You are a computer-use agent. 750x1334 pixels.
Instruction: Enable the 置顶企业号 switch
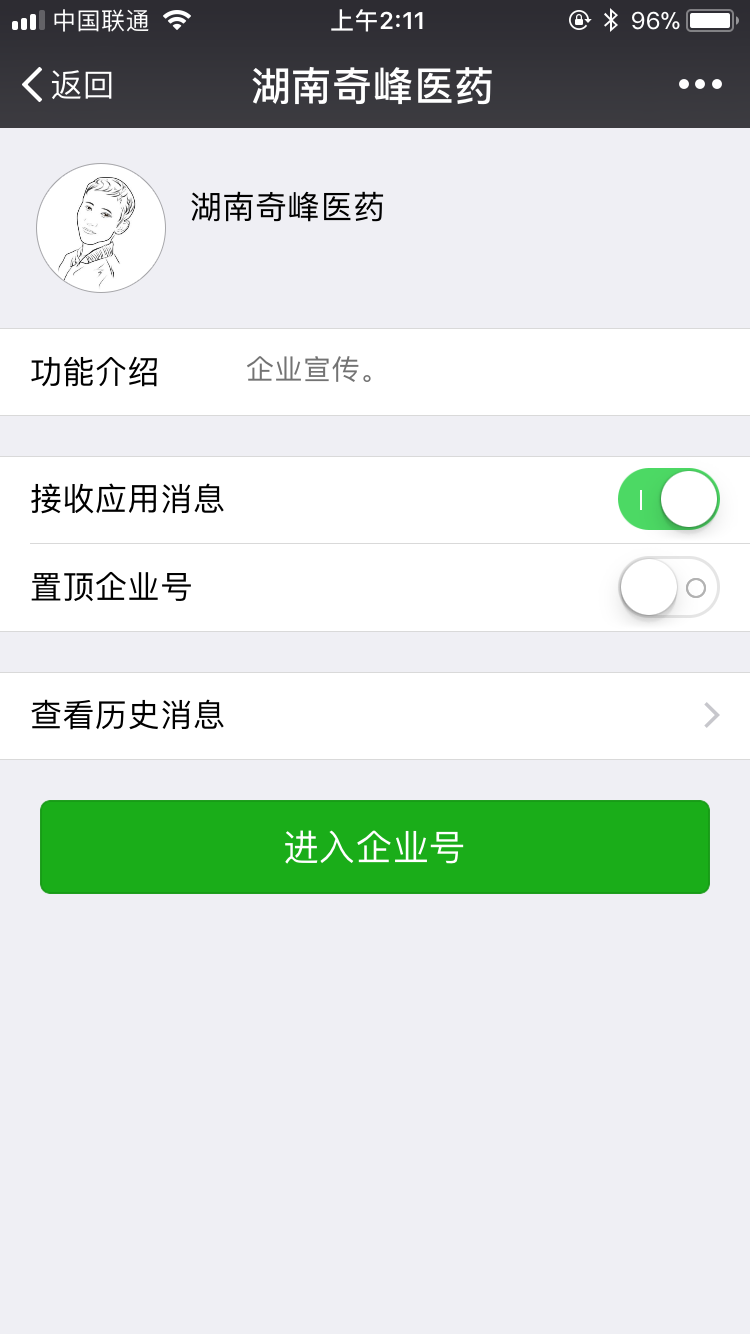click(x=668, y=587)
